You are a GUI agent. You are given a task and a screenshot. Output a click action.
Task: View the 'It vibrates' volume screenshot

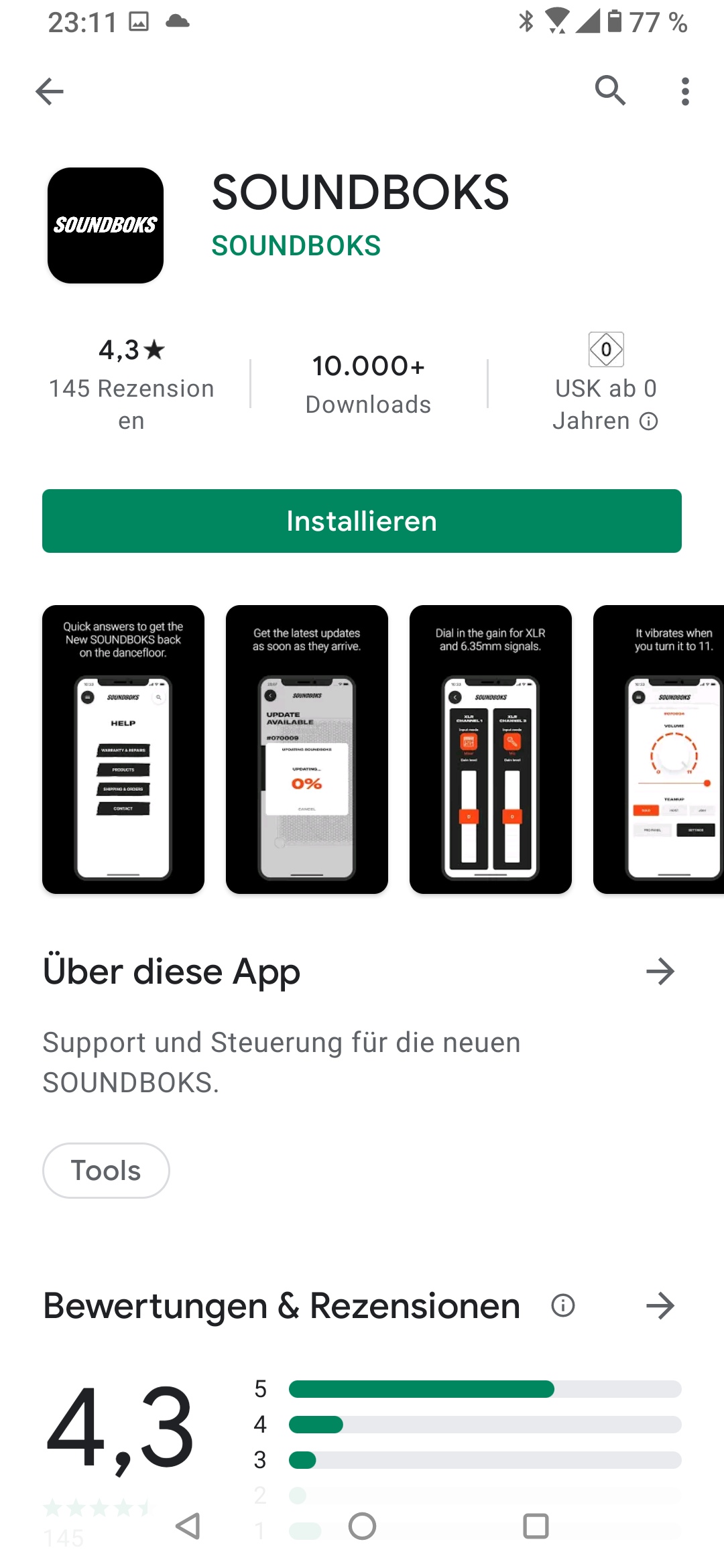[x=658, y=749]
